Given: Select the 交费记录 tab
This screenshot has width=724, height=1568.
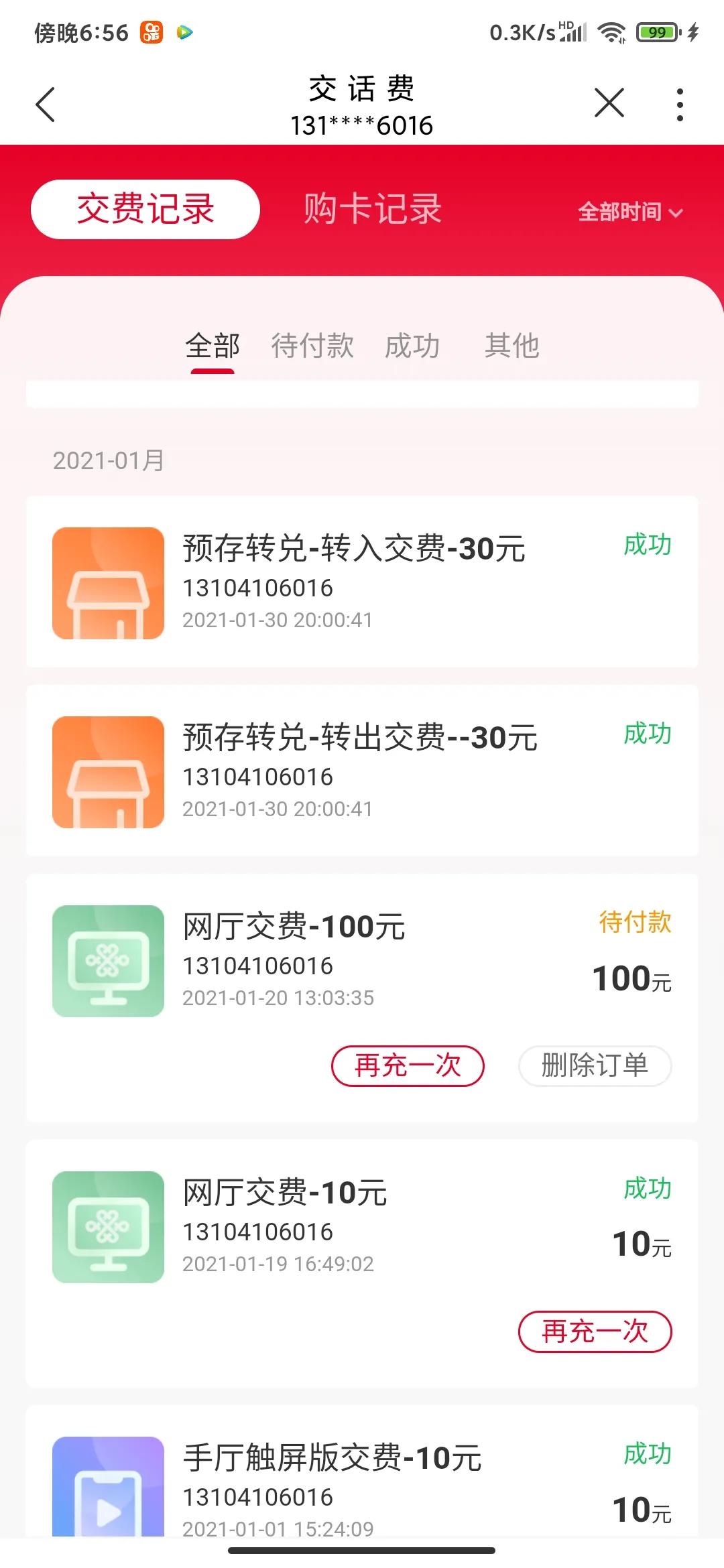Looking at the screenshot, I should 146,209.
